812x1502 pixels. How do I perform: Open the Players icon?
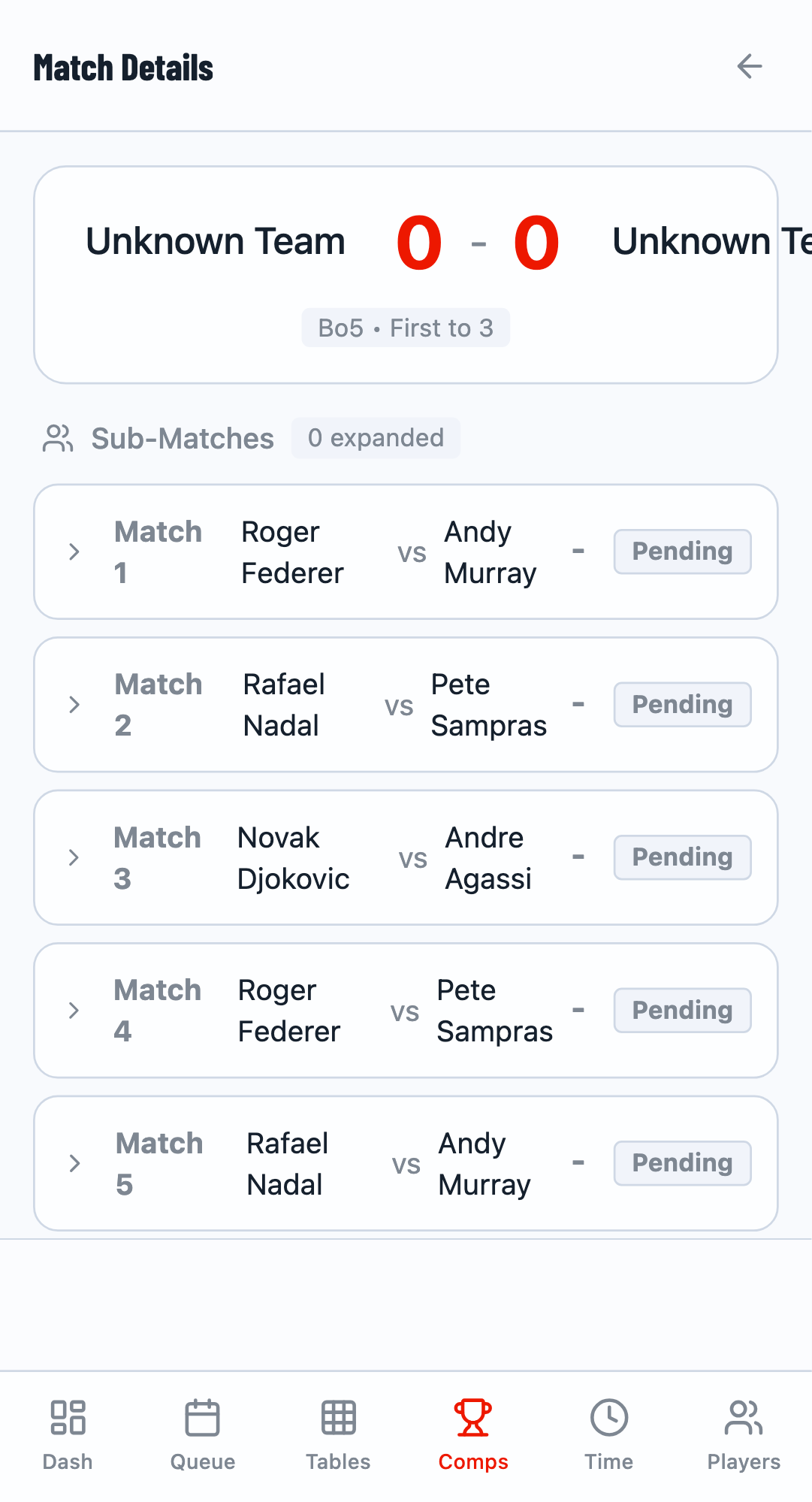(x=743, y=1417)
